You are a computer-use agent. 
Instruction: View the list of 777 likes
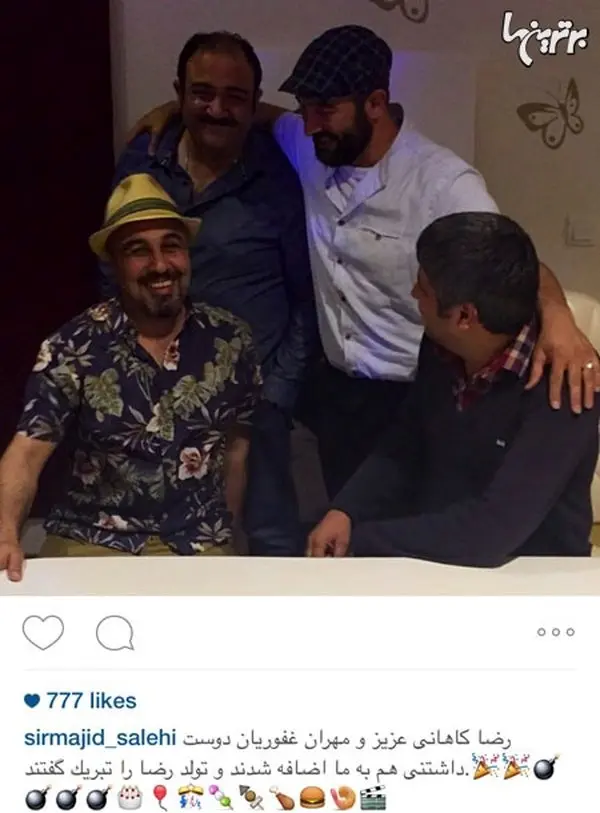(x=90, y=701)
